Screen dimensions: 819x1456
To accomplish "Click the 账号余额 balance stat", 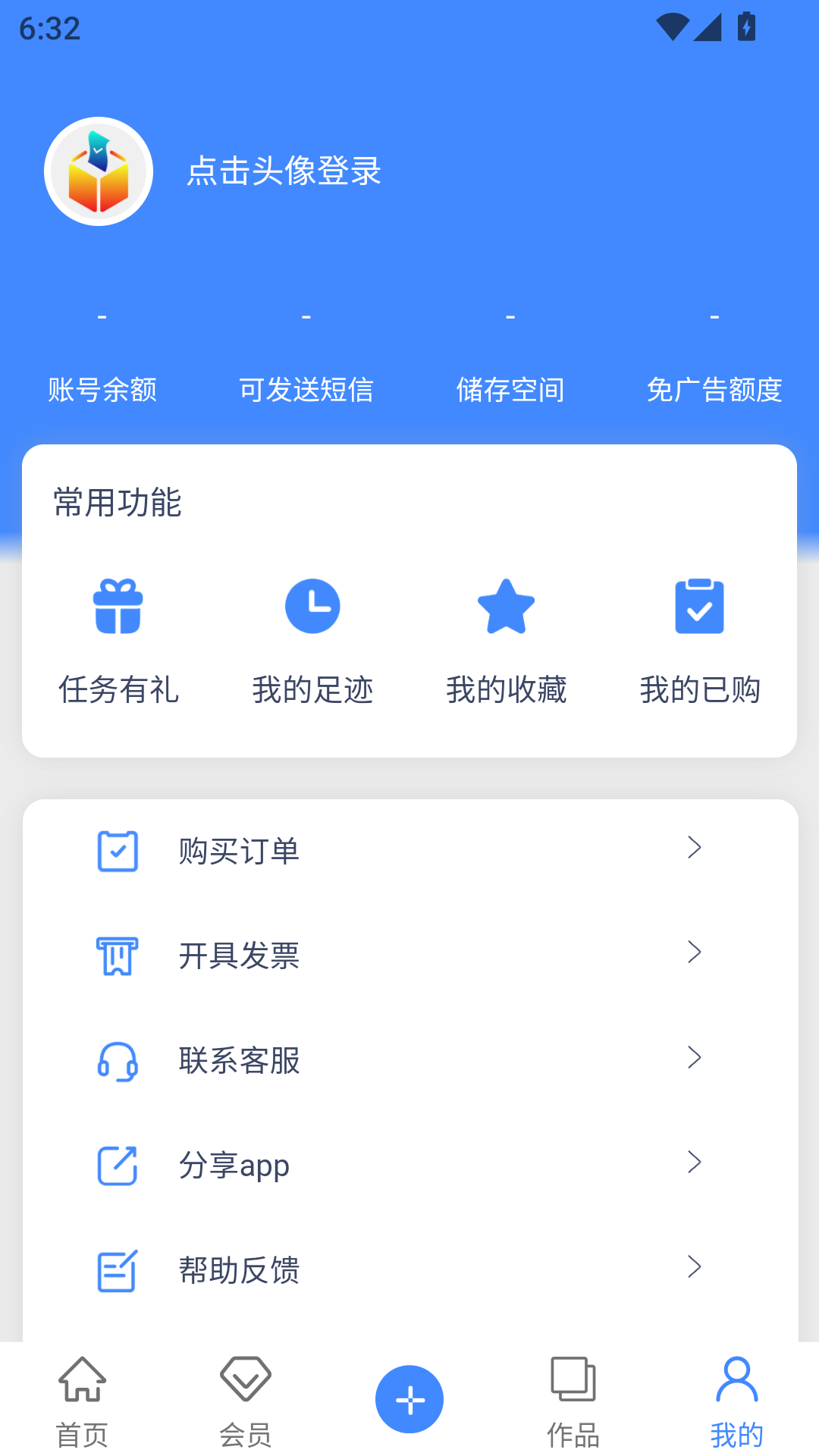I will point(103,390).
